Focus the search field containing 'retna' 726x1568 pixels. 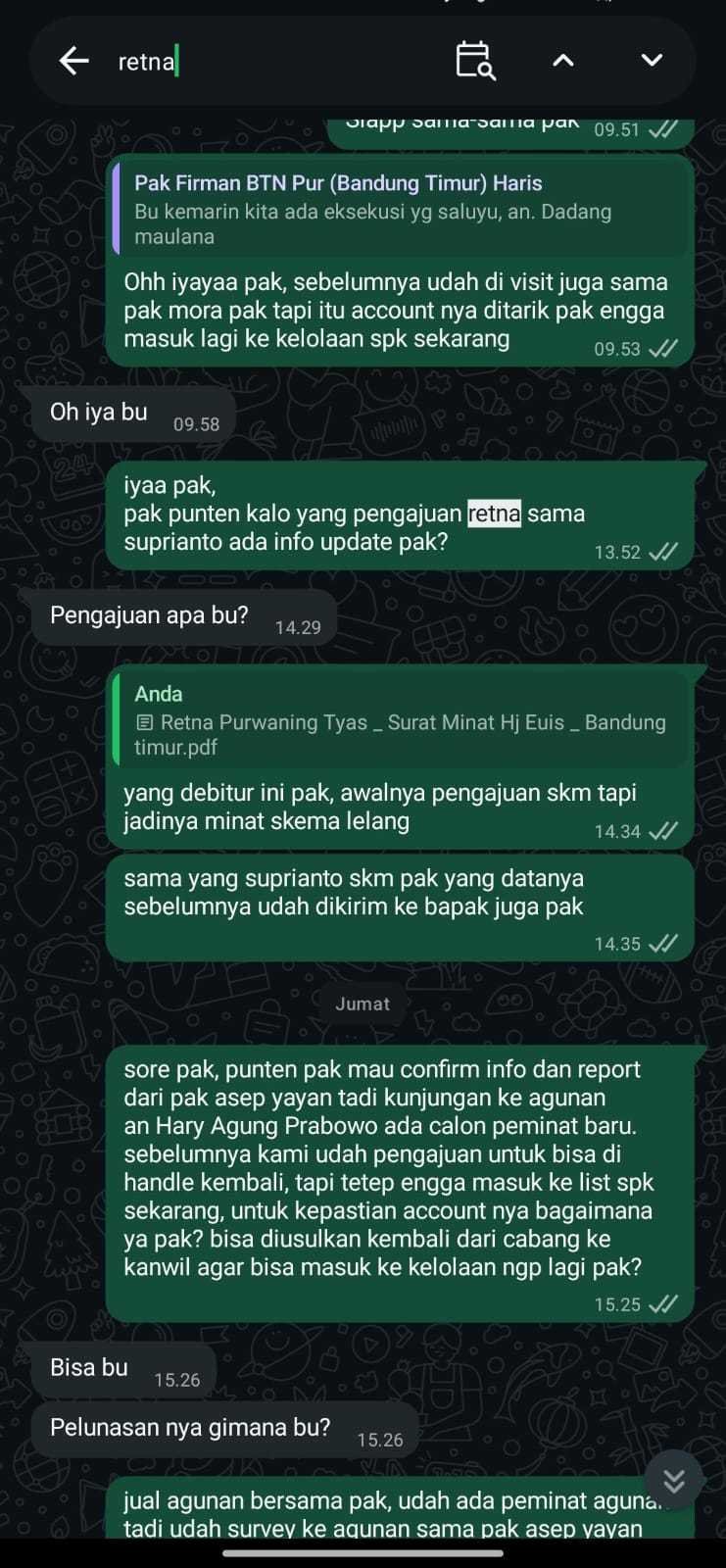click(274, 62)
